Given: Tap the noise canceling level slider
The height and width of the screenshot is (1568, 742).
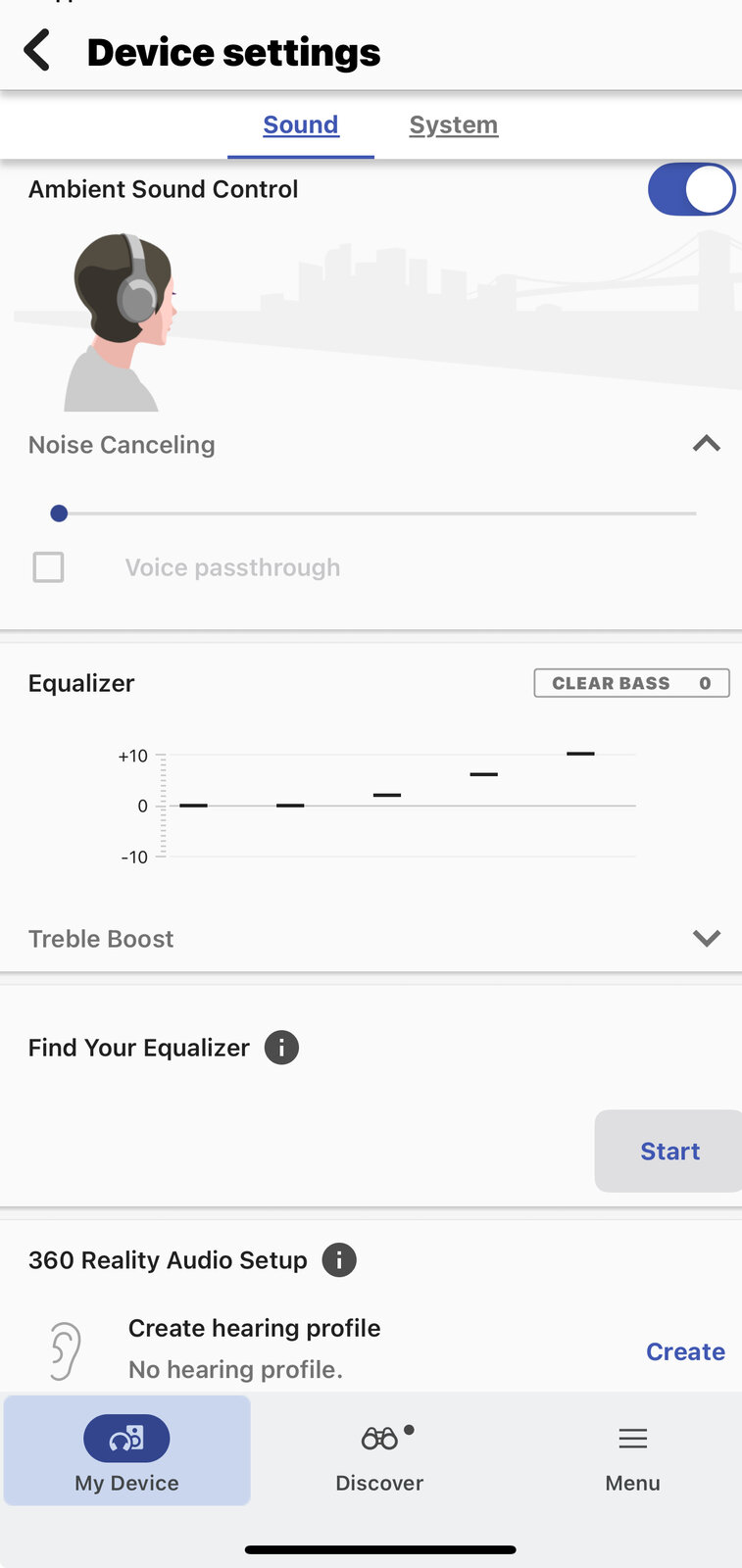Looking at the screenshot, I should coord(376,513).
